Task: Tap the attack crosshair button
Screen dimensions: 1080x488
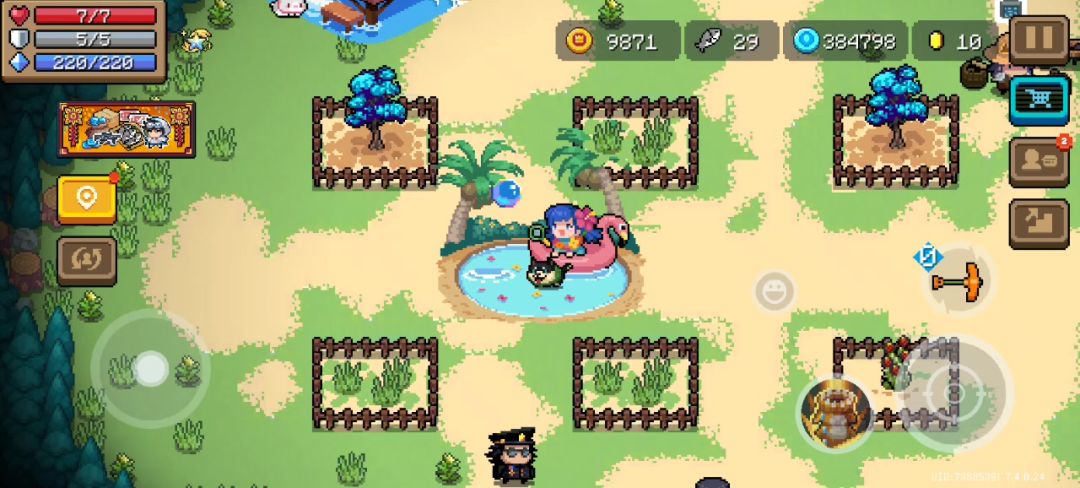Action: coord(954,392)
